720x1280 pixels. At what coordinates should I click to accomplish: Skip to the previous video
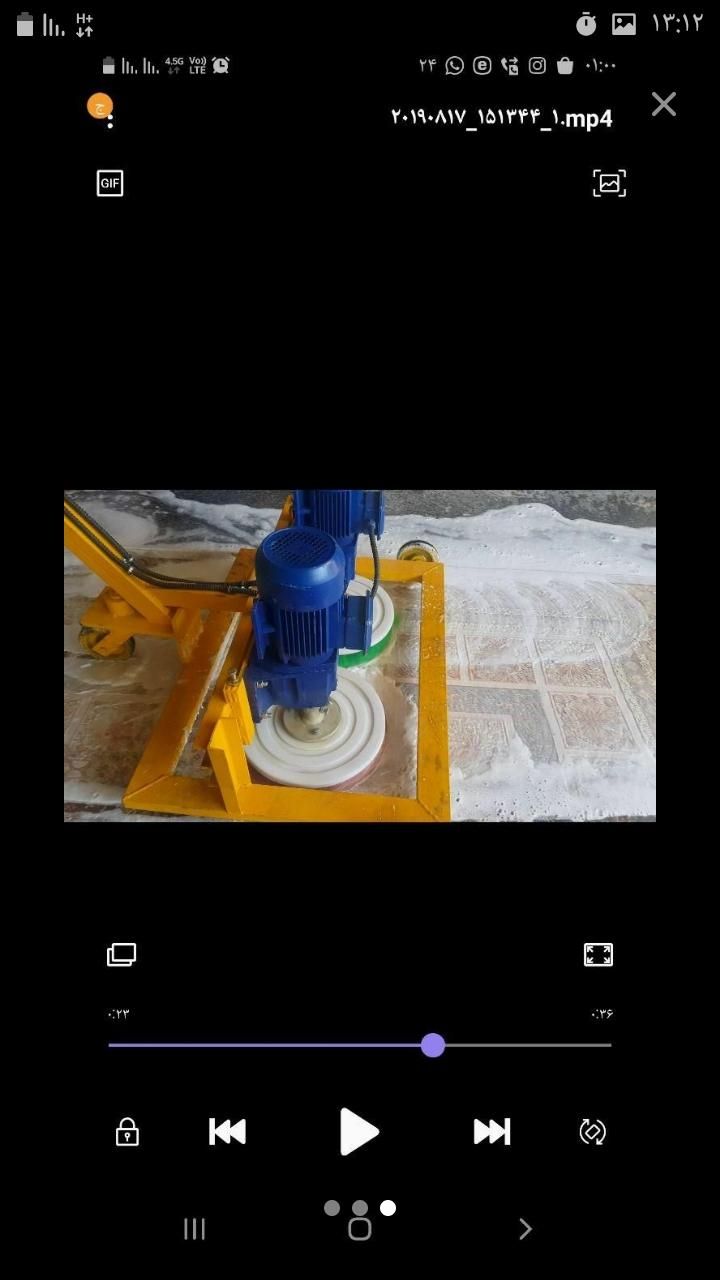(227, 1132)
